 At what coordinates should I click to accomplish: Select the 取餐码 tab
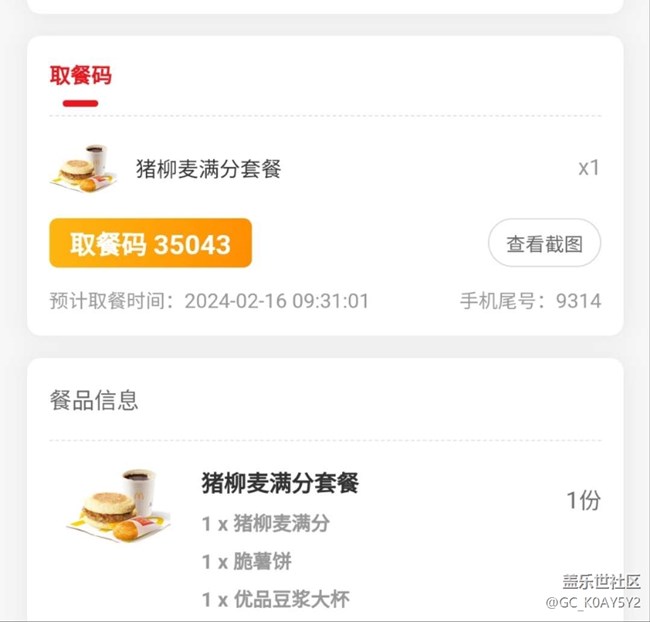[x=80, y=76]
